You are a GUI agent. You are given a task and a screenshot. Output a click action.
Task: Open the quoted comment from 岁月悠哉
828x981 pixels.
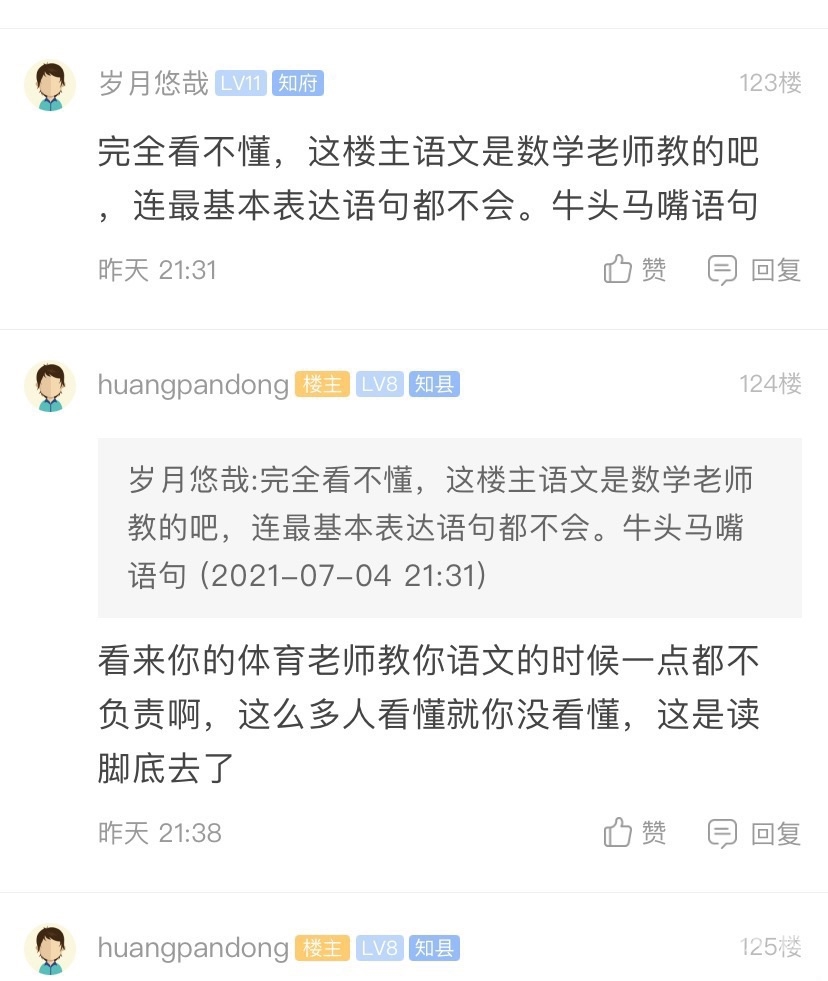449,527
